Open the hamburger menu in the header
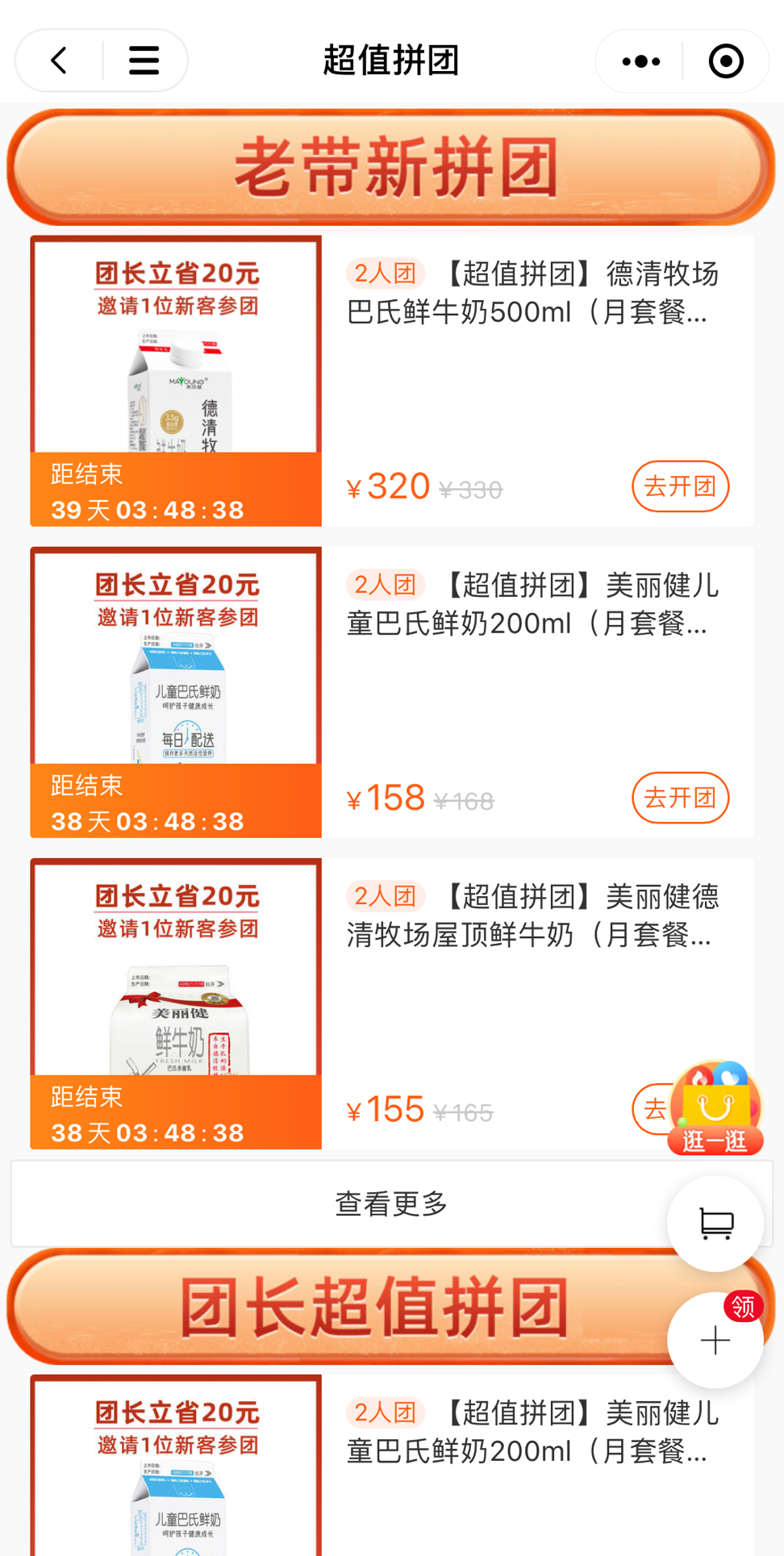The width and height of the screenshot is (784, 1556). (144, 60)
